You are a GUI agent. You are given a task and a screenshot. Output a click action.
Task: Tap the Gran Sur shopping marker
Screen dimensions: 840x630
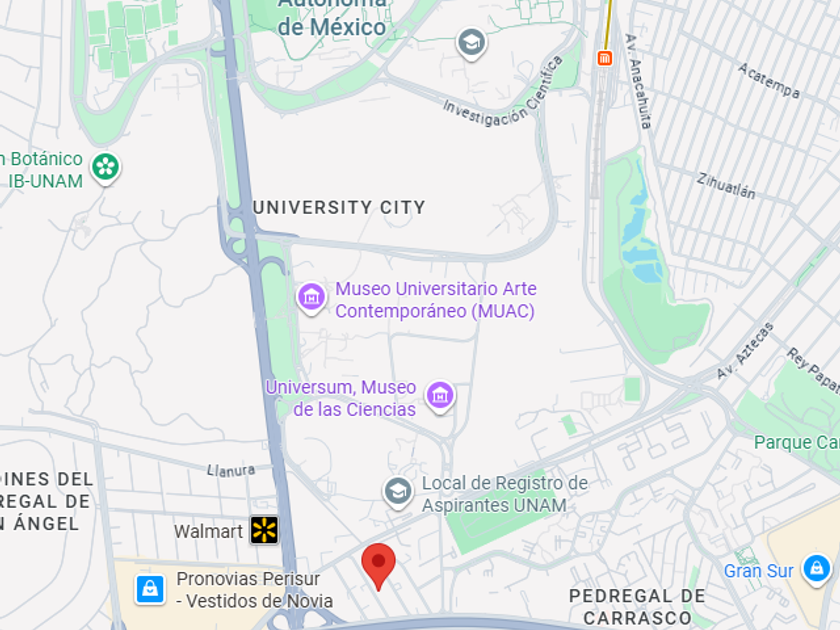(x=817, y=570)
